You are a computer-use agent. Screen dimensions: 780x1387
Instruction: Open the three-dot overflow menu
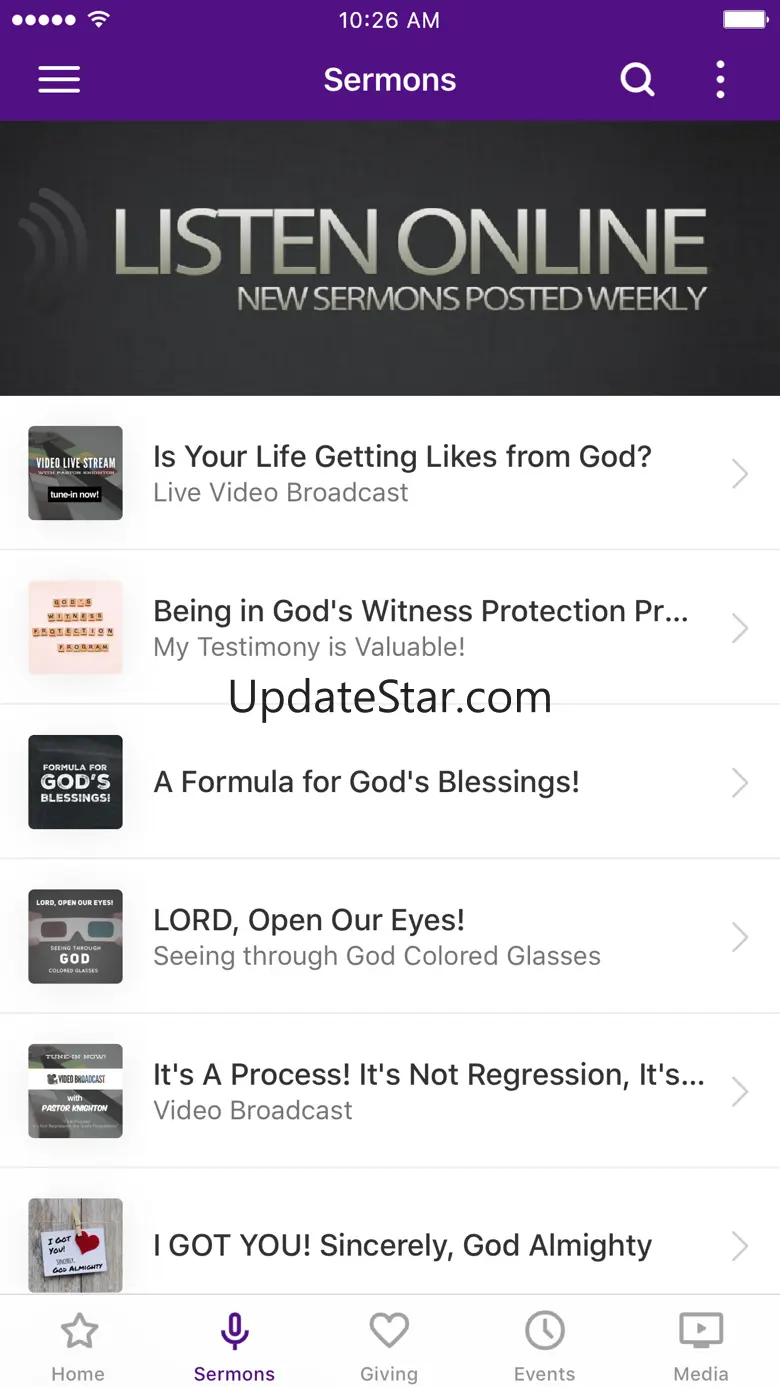click(x=720, y=80)
